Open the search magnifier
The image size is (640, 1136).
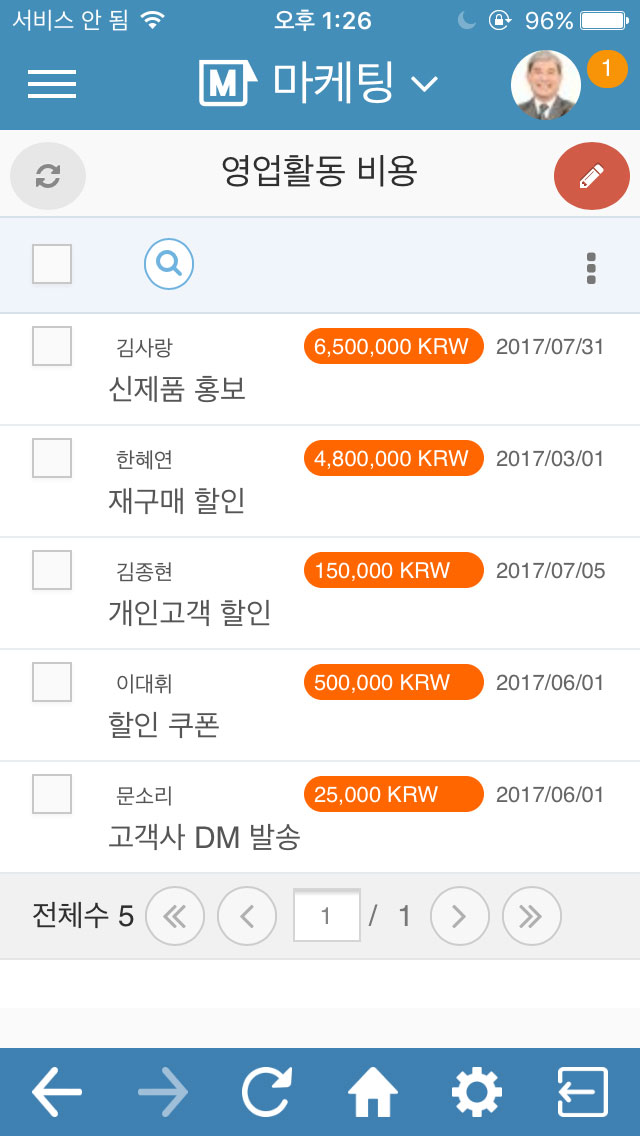click(x=169, y=264)
